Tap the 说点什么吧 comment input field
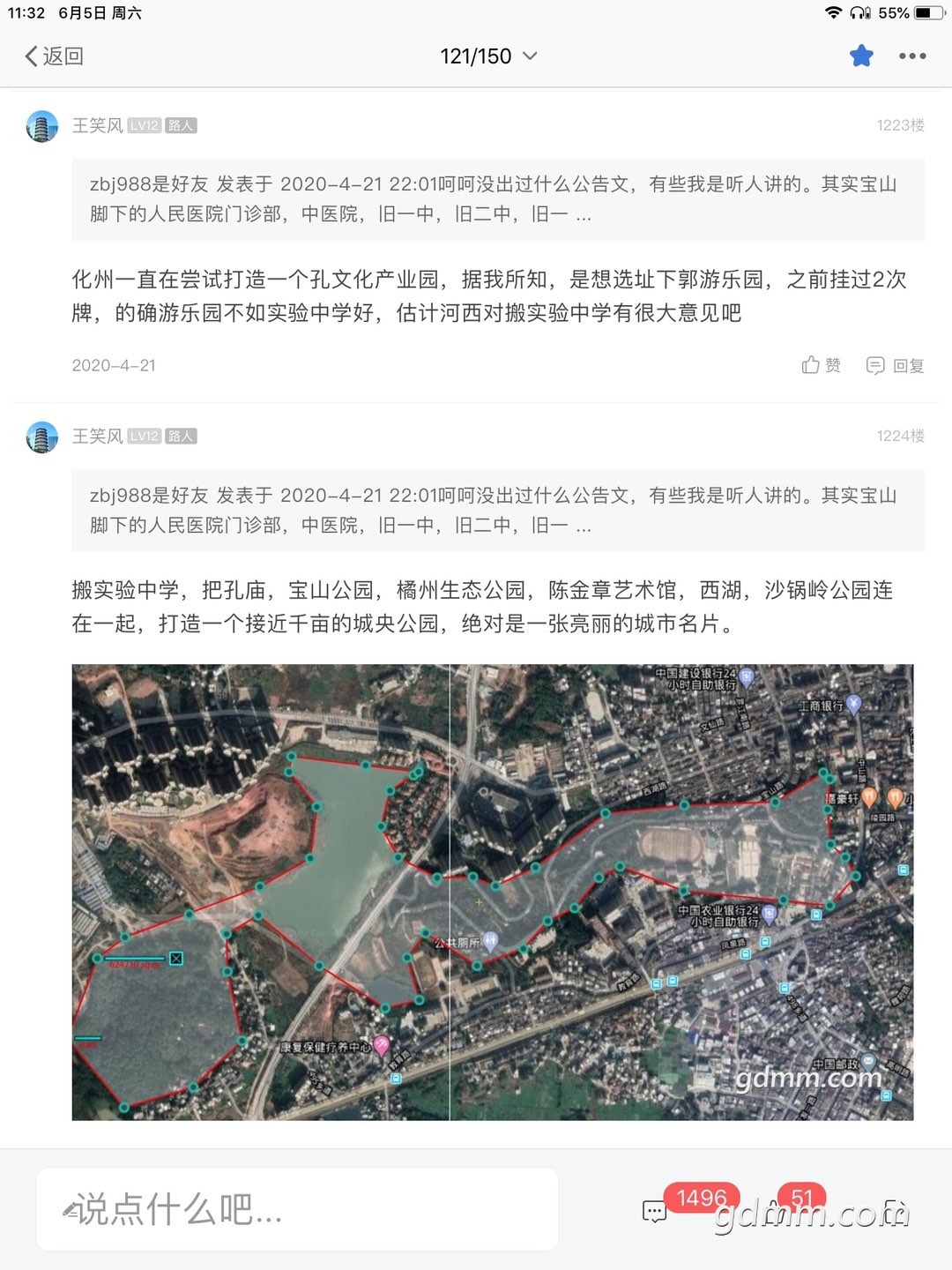Viewport: 952px width, 1270px height. [298, 1209]
